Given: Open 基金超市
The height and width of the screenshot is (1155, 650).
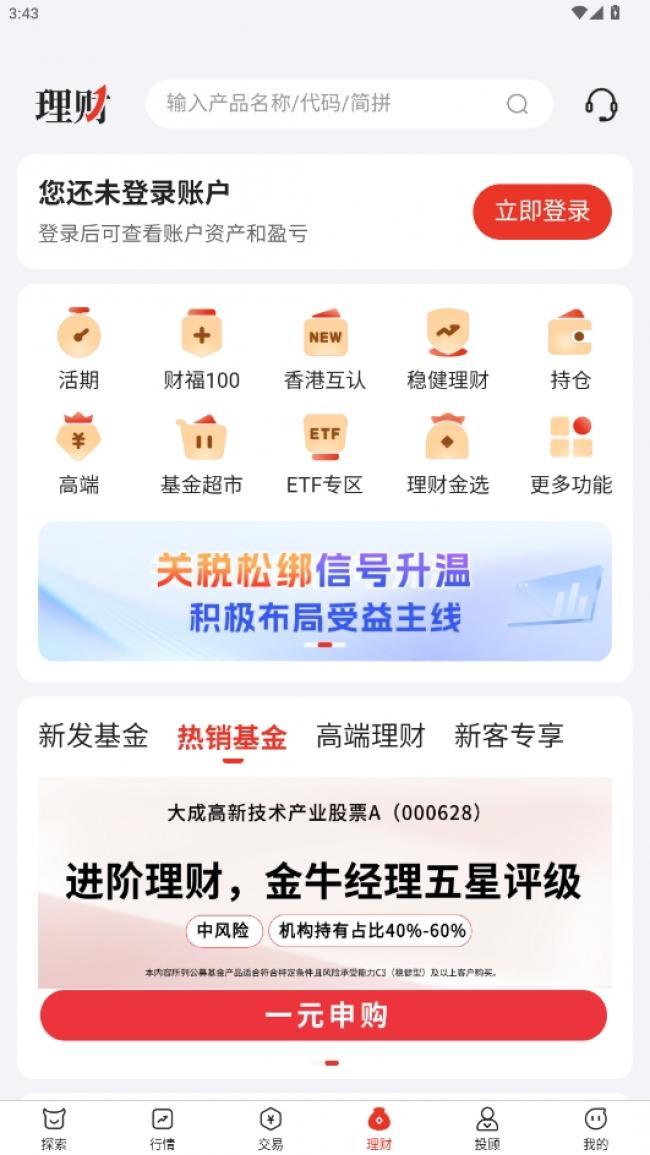Looking at the screenshot, I should [202, 454].
